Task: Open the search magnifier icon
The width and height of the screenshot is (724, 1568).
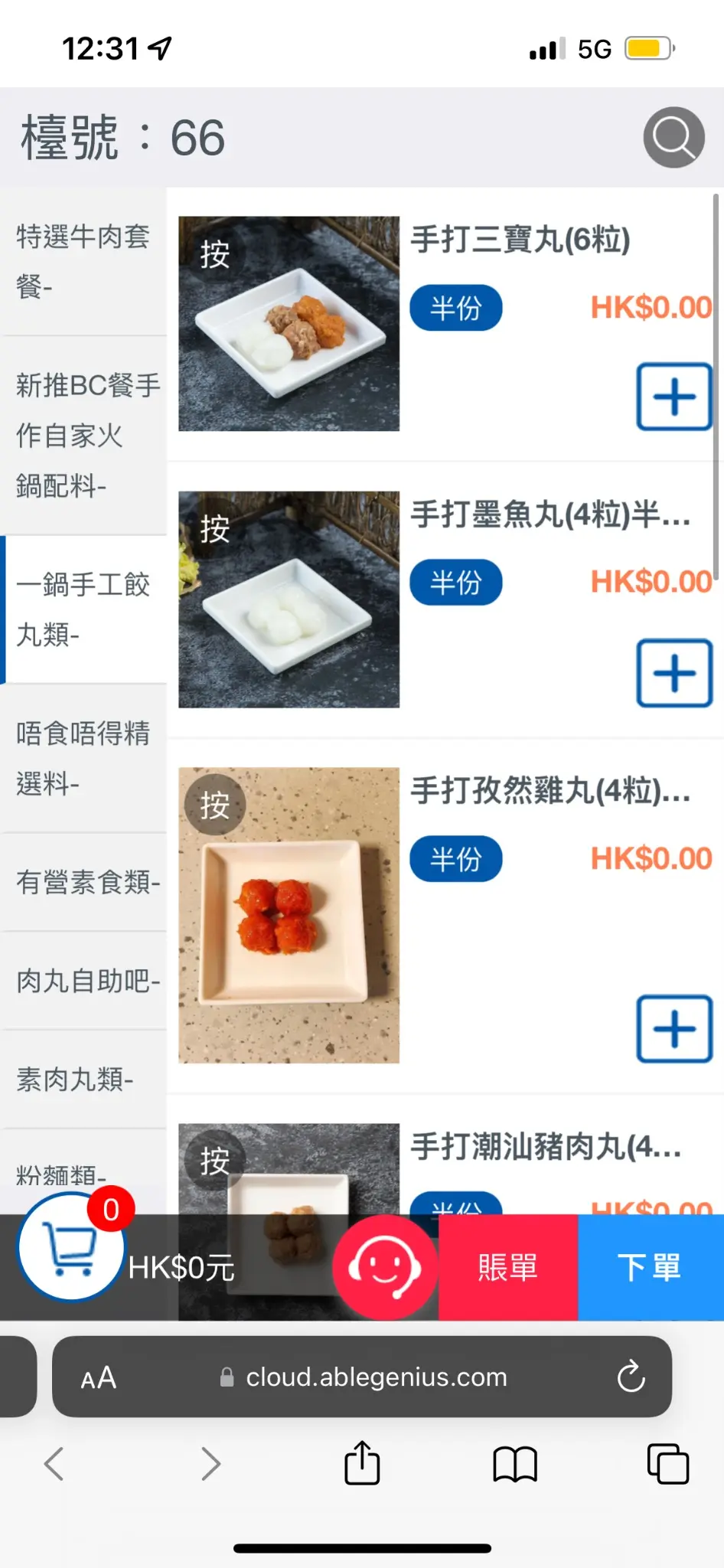Action: [x=673, y=138]
